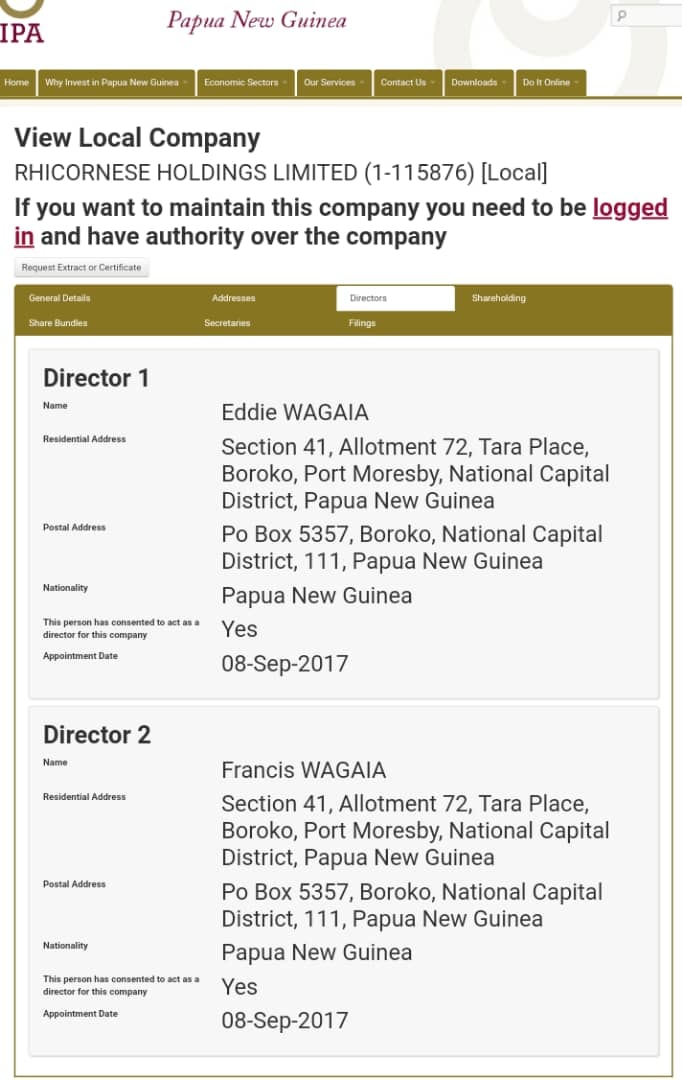The image size is (682, 1080).
Task: Switch to the Addresses tab
Action: click(234, 298)
